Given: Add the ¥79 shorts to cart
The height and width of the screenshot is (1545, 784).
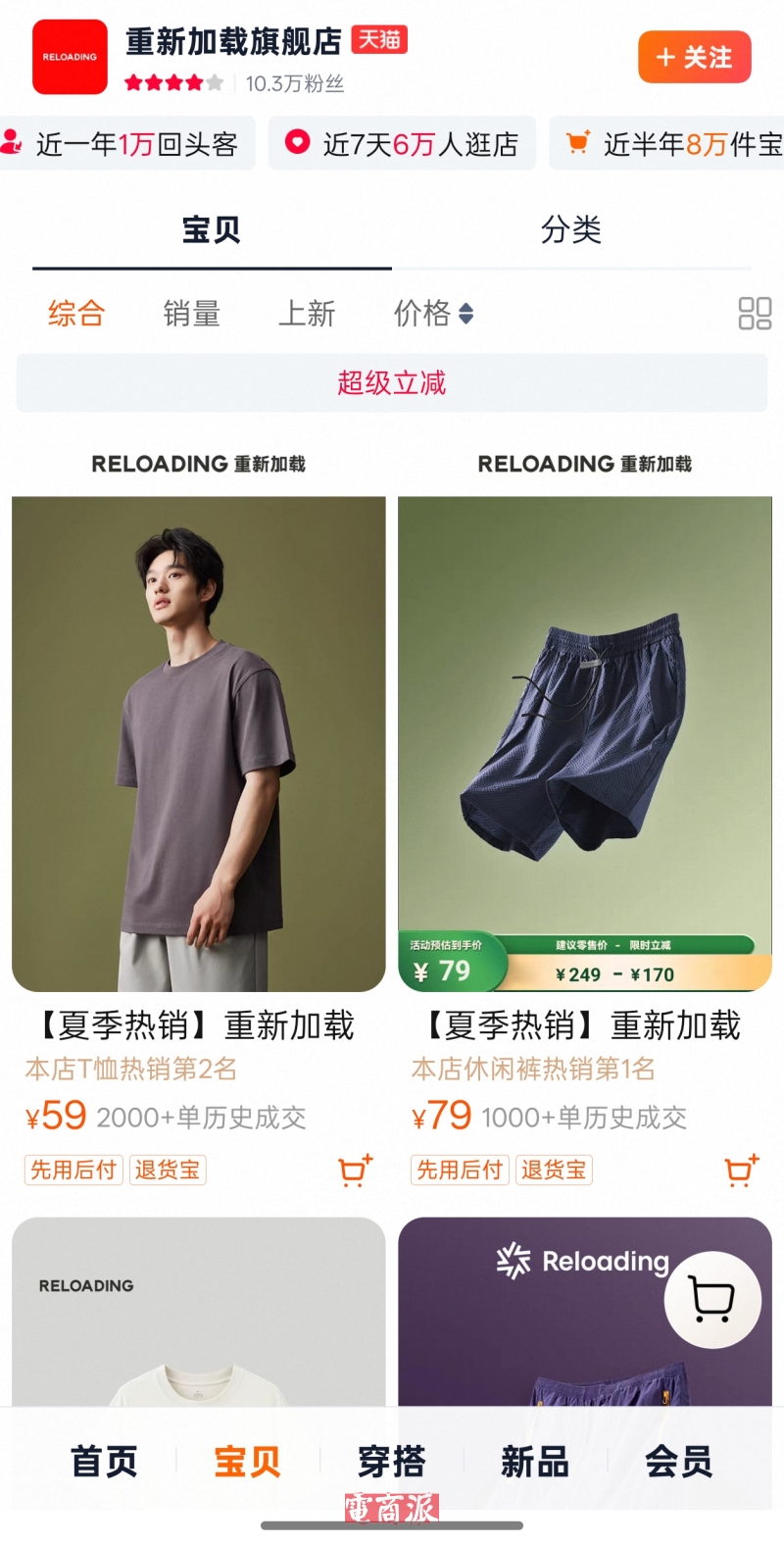Looking at the screenshot, I should point(741,1170).
